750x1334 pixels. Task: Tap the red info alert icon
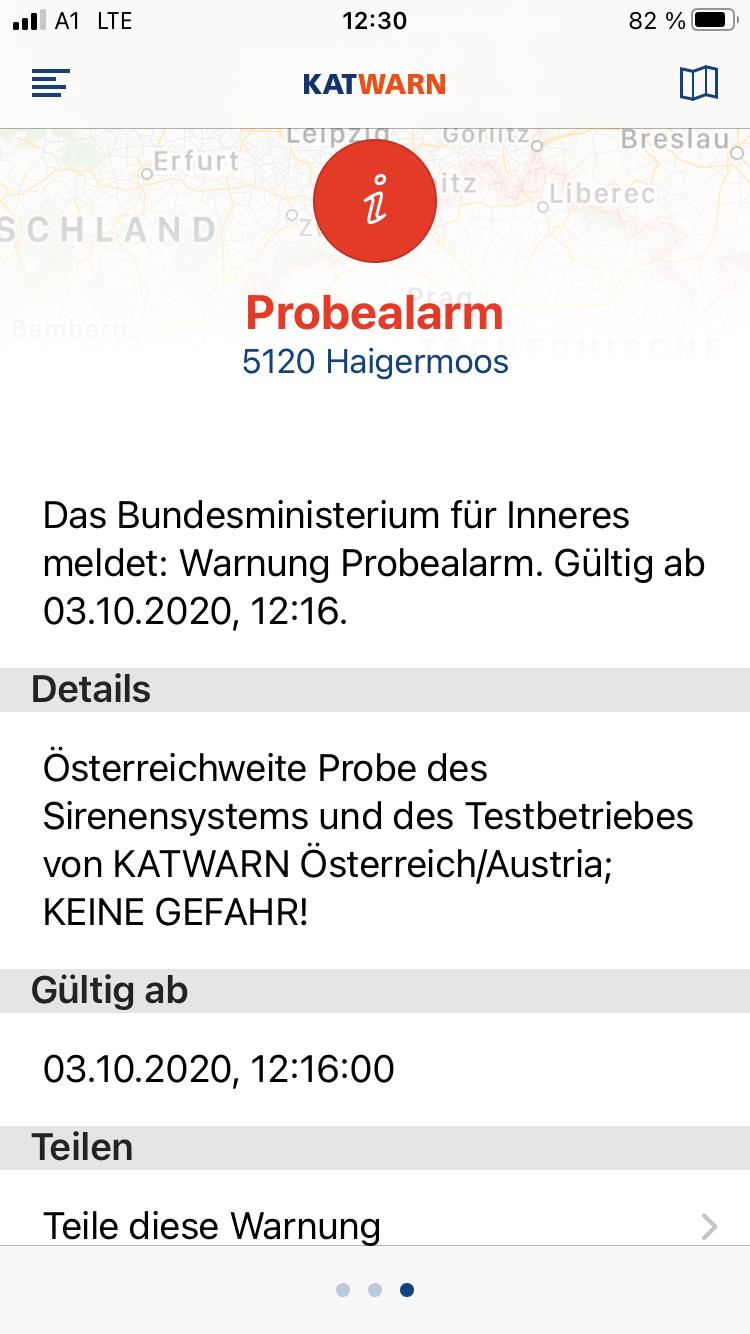click(x=375, y=201)
